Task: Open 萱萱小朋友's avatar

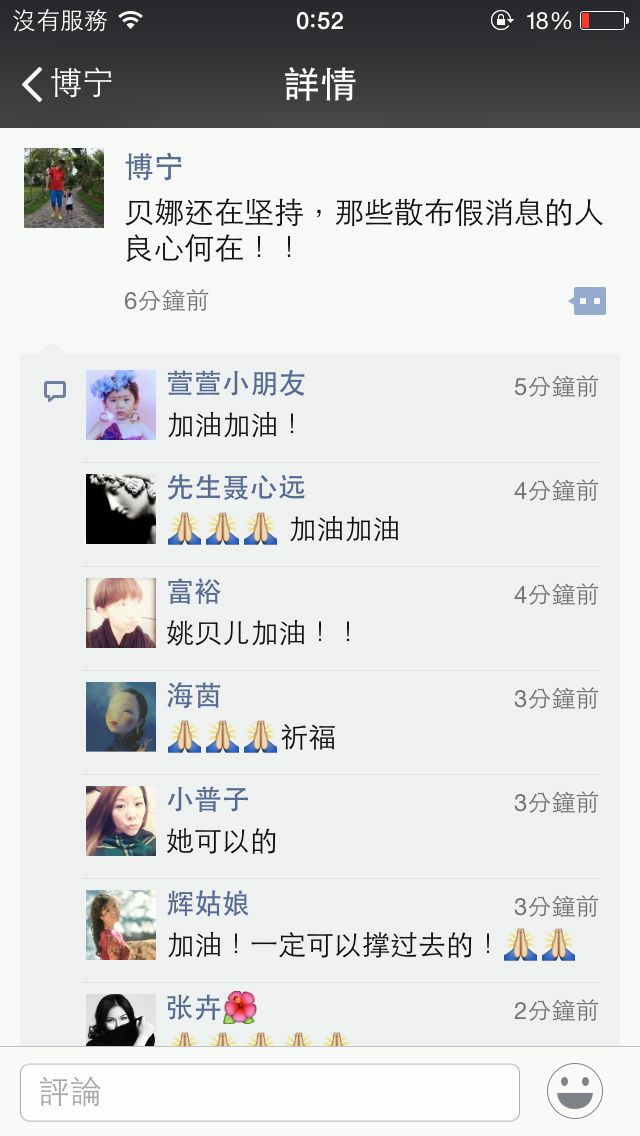Action: 121,405
